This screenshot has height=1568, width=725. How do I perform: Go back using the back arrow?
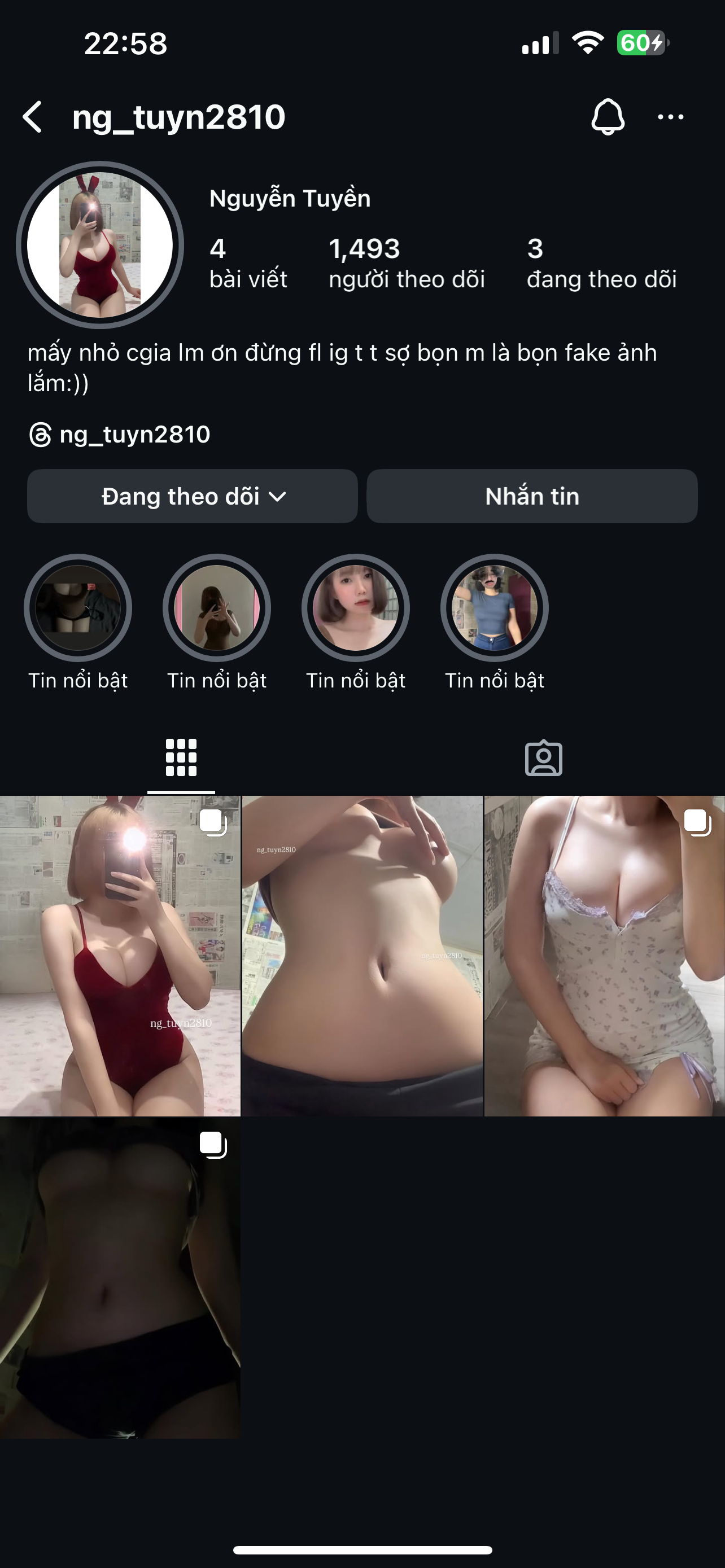(x=33, y=117)
